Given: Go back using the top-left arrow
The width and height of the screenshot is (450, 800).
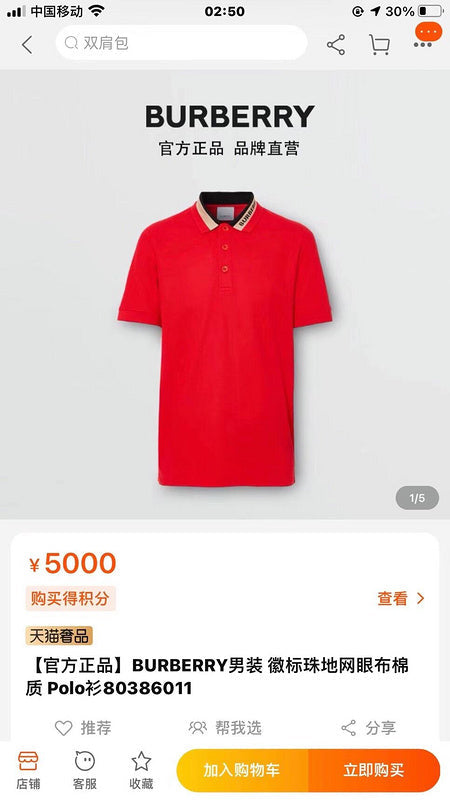Looking at the screenshot, I should [27, 45].
